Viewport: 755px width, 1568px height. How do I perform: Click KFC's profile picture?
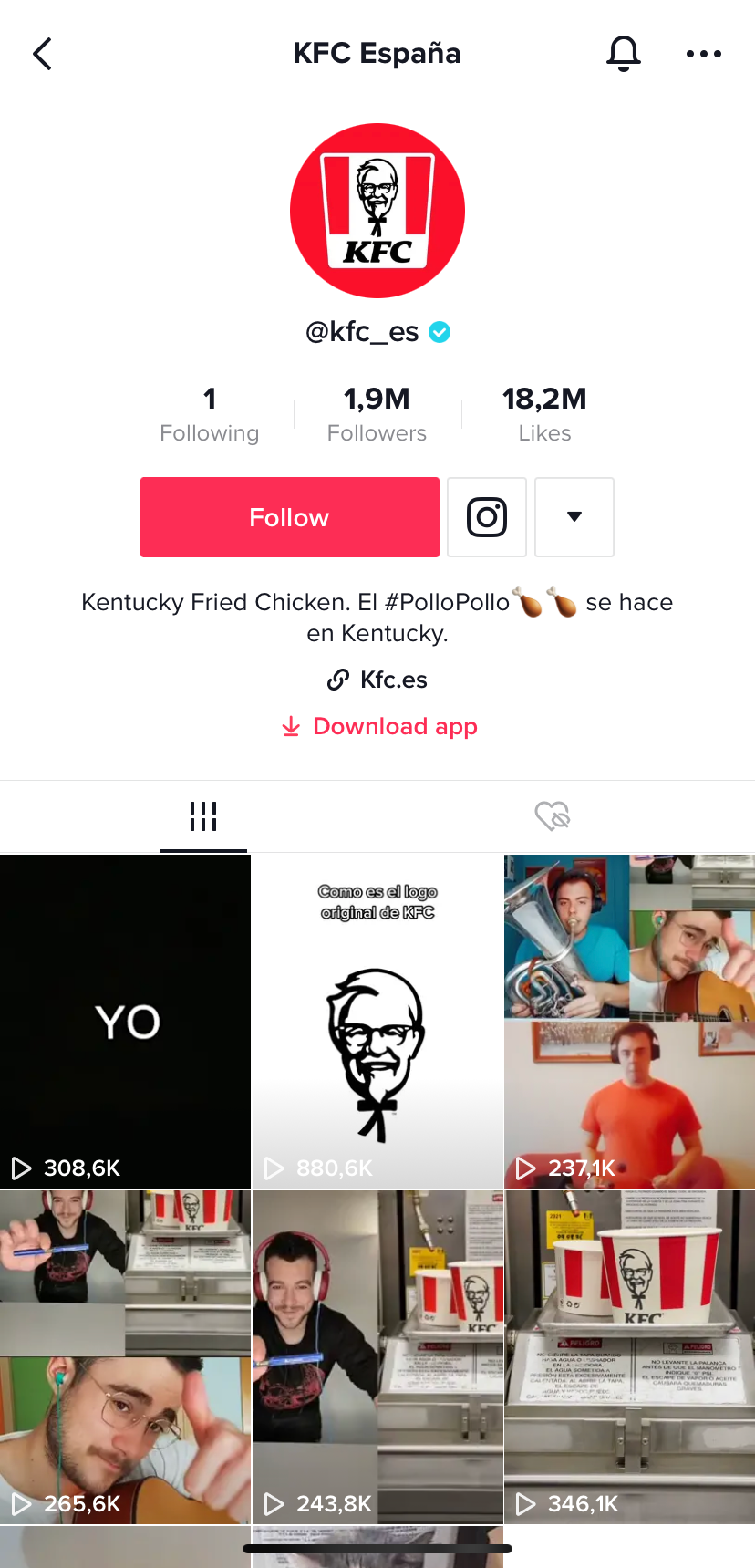point(377,211)
